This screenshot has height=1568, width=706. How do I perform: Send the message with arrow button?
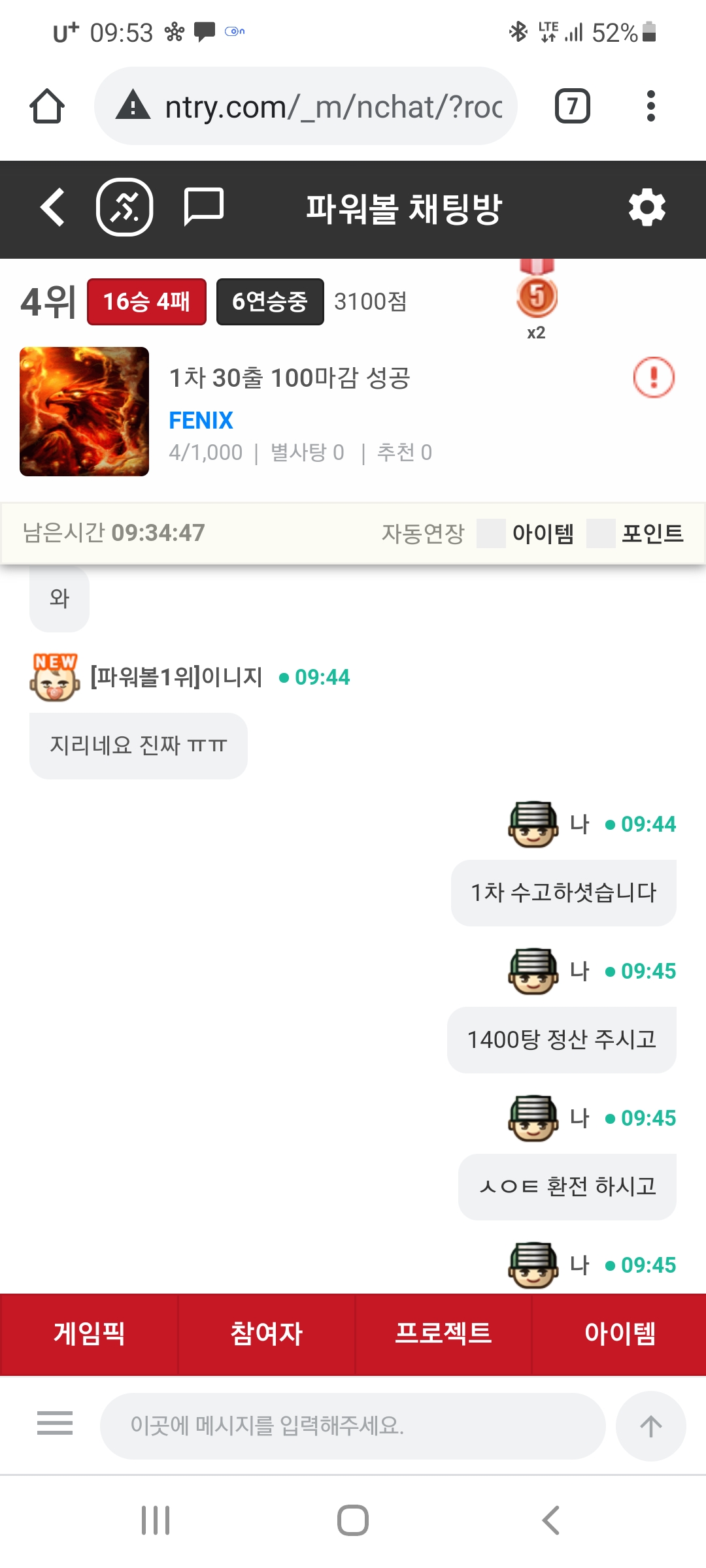click(650, 1426)
